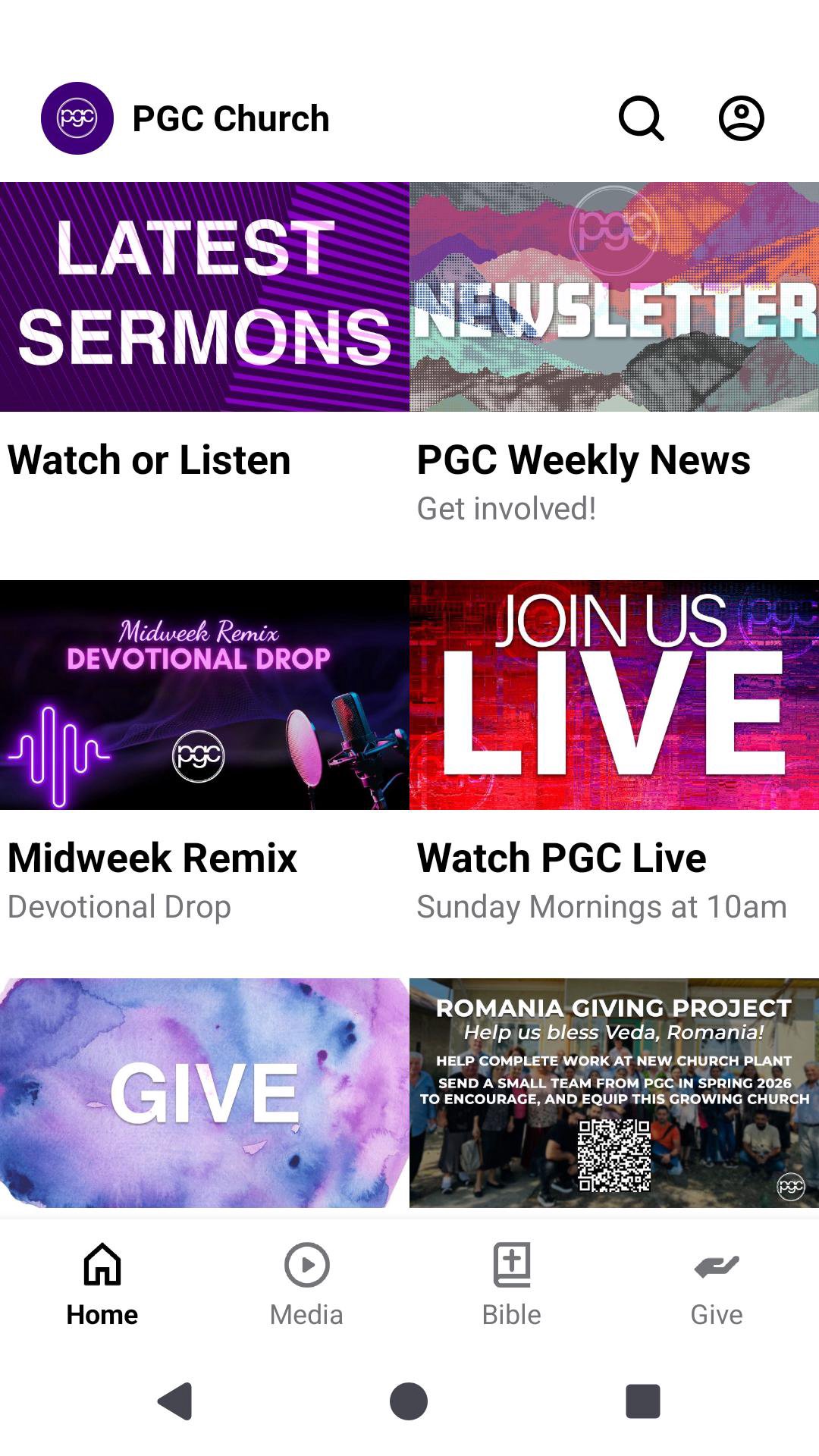Open Midweek Remix Devotional Drop
The width and height of the screenshot is (819, 1456).
coord(205,695)
